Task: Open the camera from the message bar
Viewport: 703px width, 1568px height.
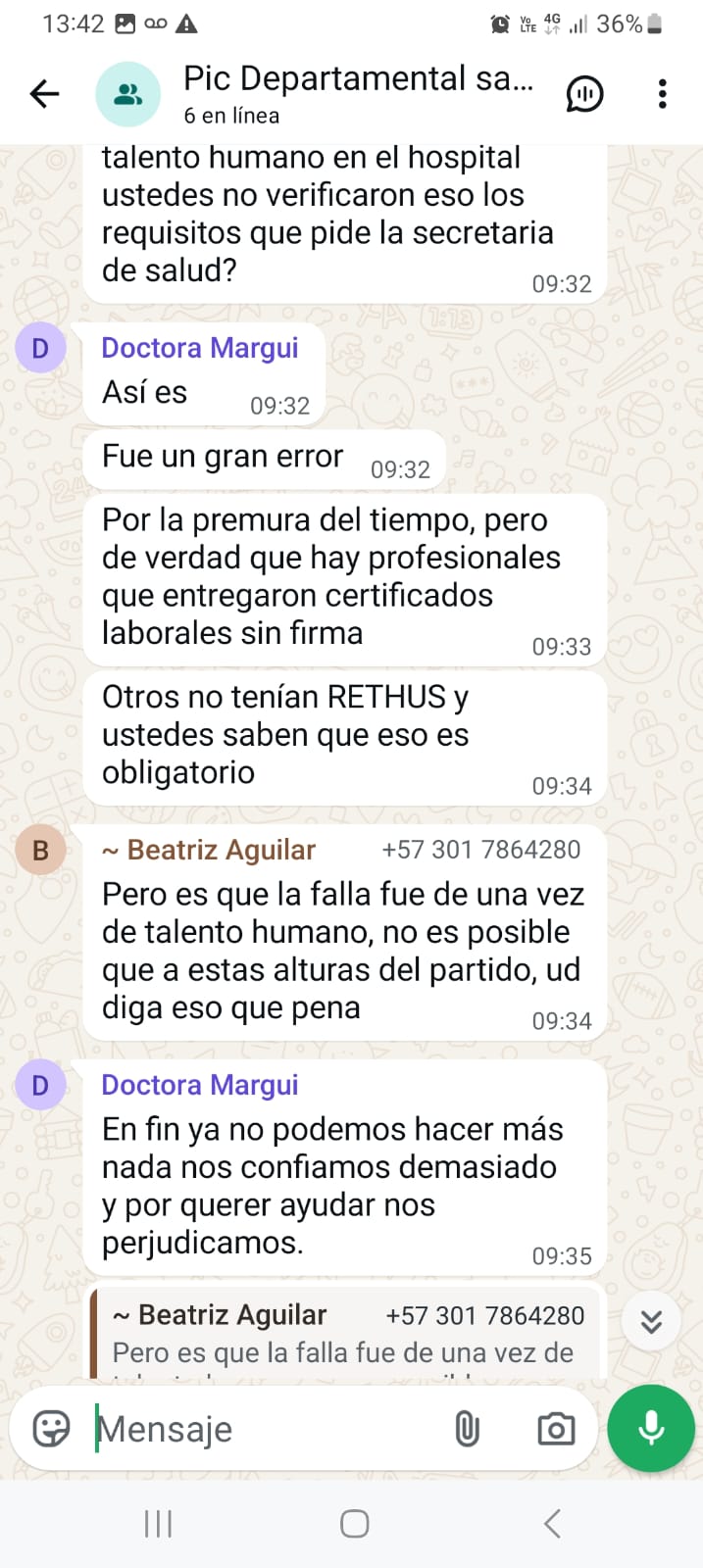Action: point(556,1429)
